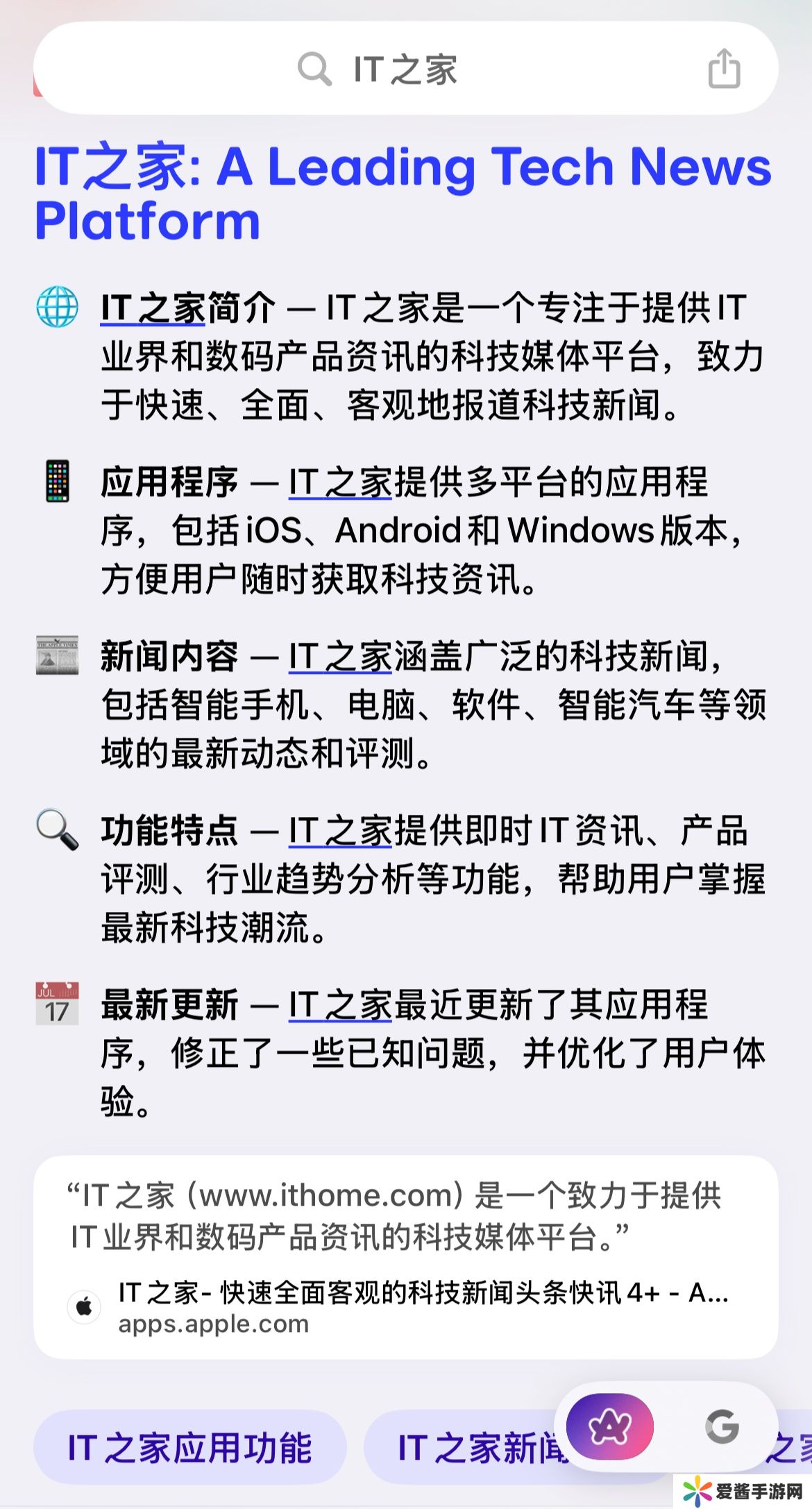Follow the IT之家 link in the 应用程序 bullet
Image resolution: width=812 pixels, height=1509 pixels.
pos(340,483)
